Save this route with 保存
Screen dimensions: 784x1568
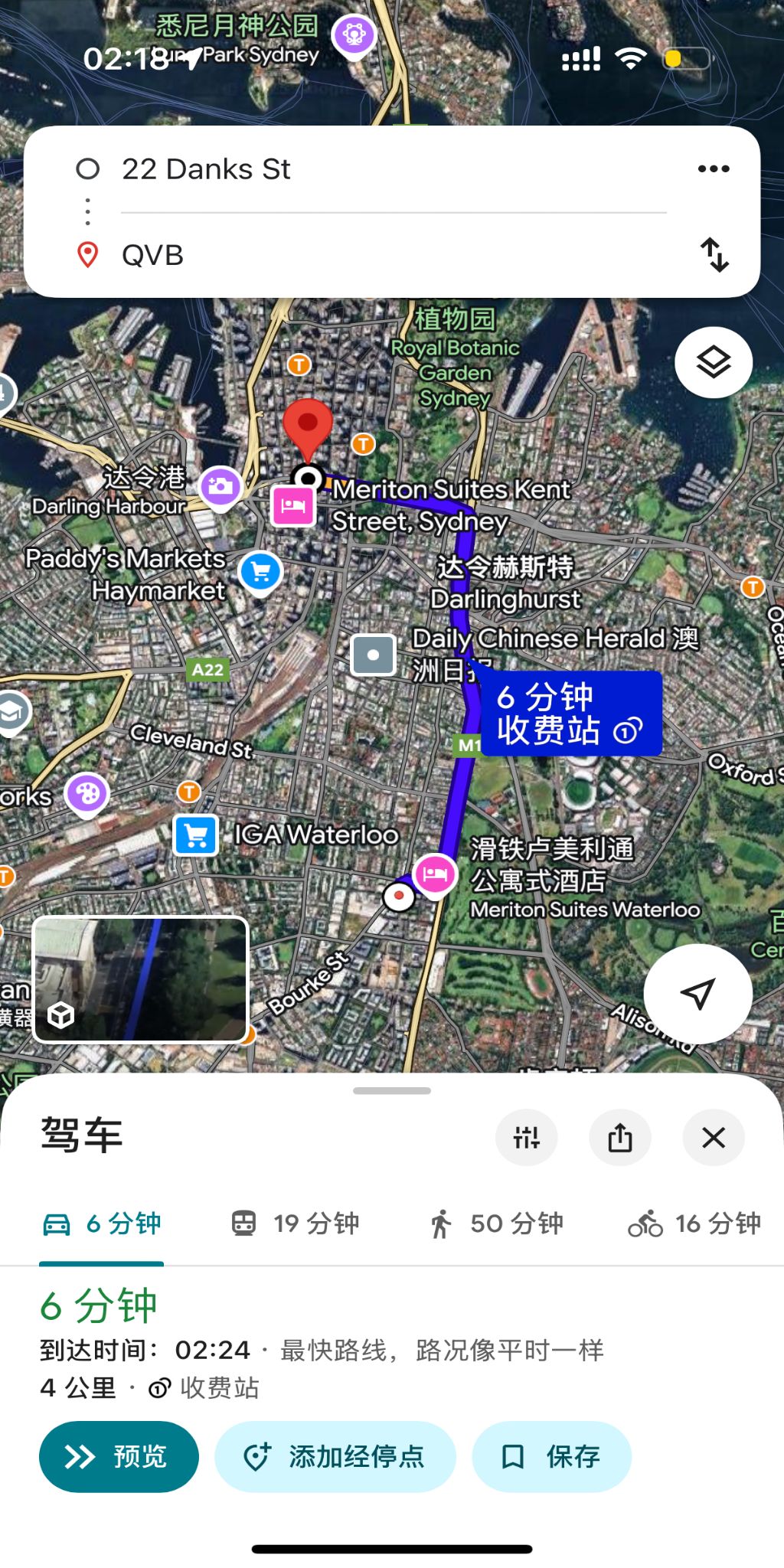(551, 1456)
